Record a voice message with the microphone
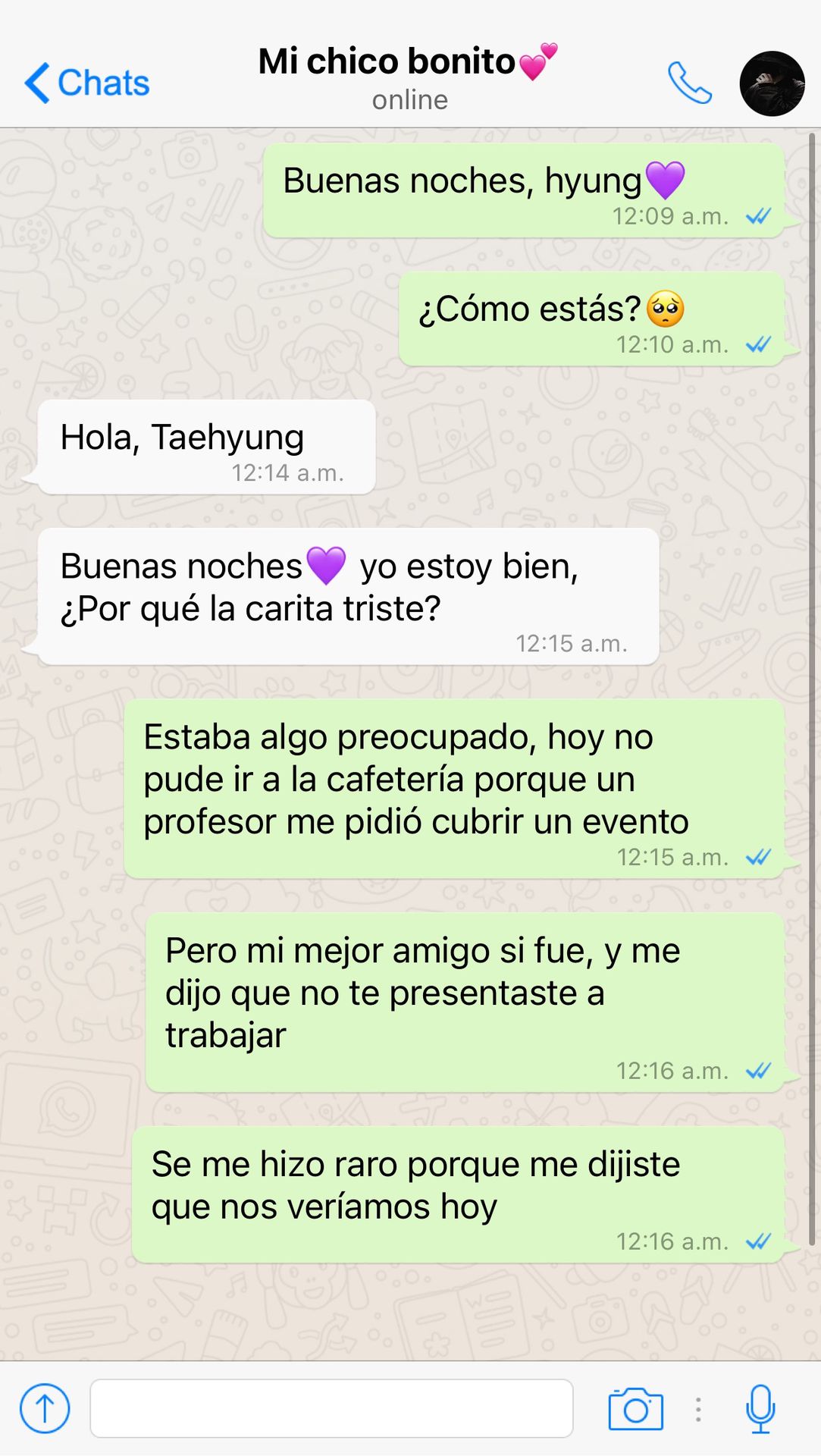The width and height of the screenshot is (821, 1456). tap(760, 1408)
